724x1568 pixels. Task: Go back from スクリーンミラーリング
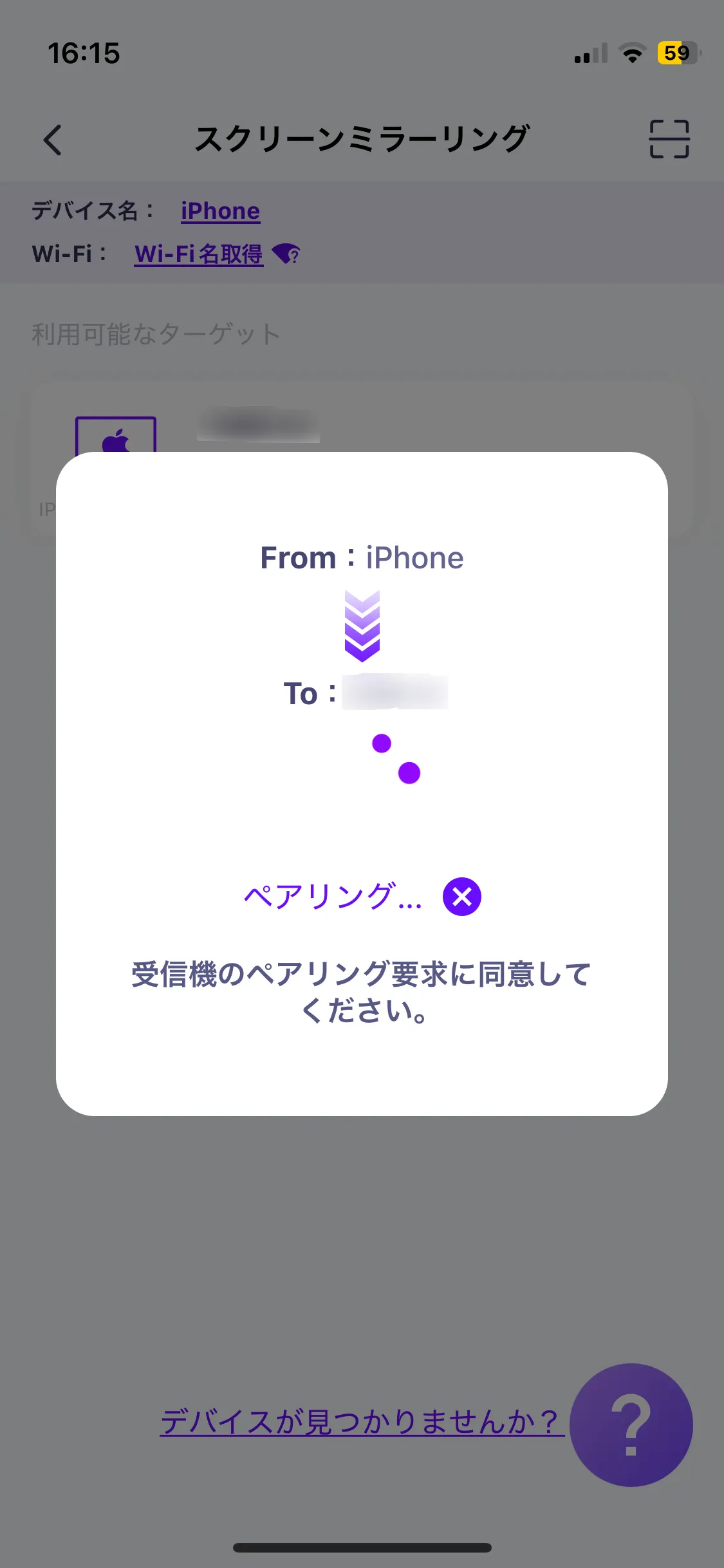pos(53,140)
